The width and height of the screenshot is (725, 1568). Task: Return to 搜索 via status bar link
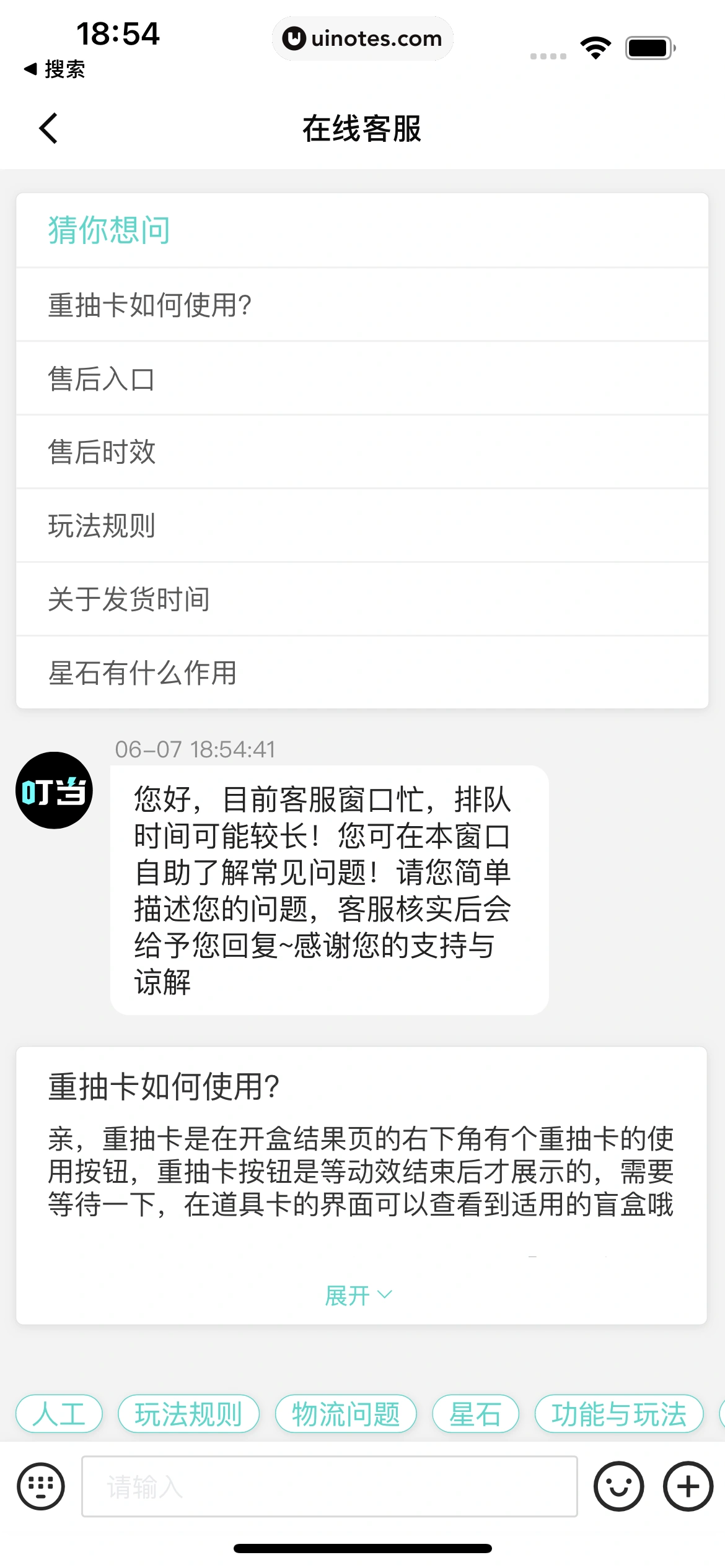[55, 69]
